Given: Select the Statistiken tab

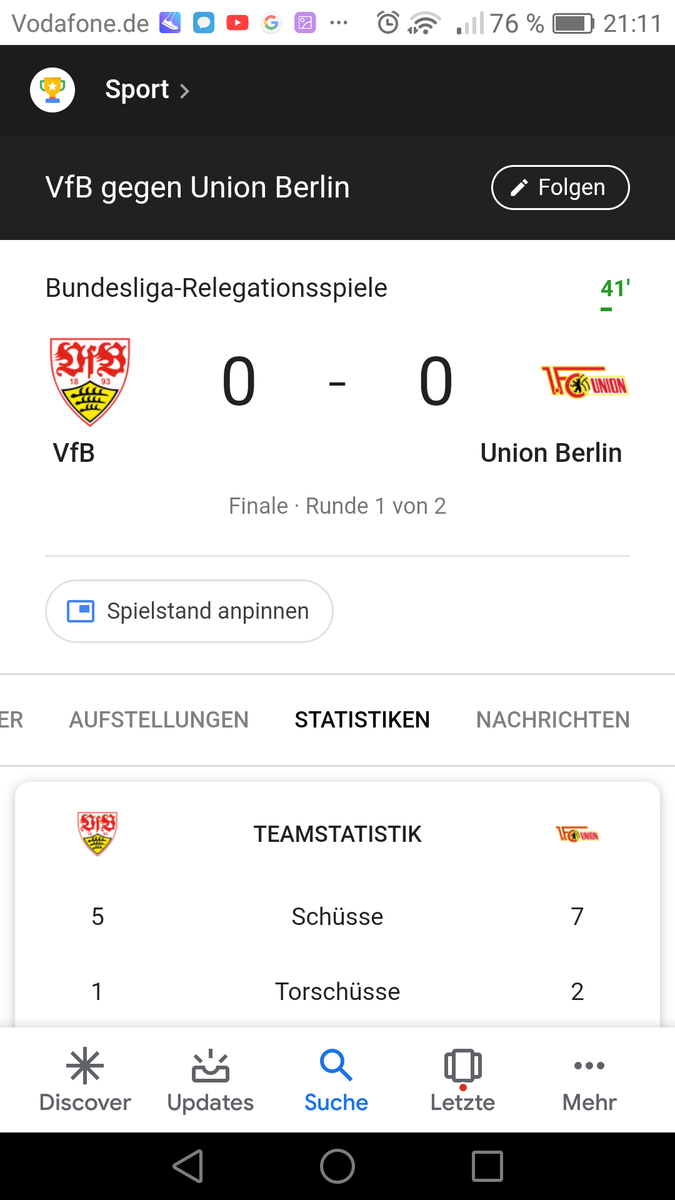Looking at the screenshot, I should click(362, 720).
